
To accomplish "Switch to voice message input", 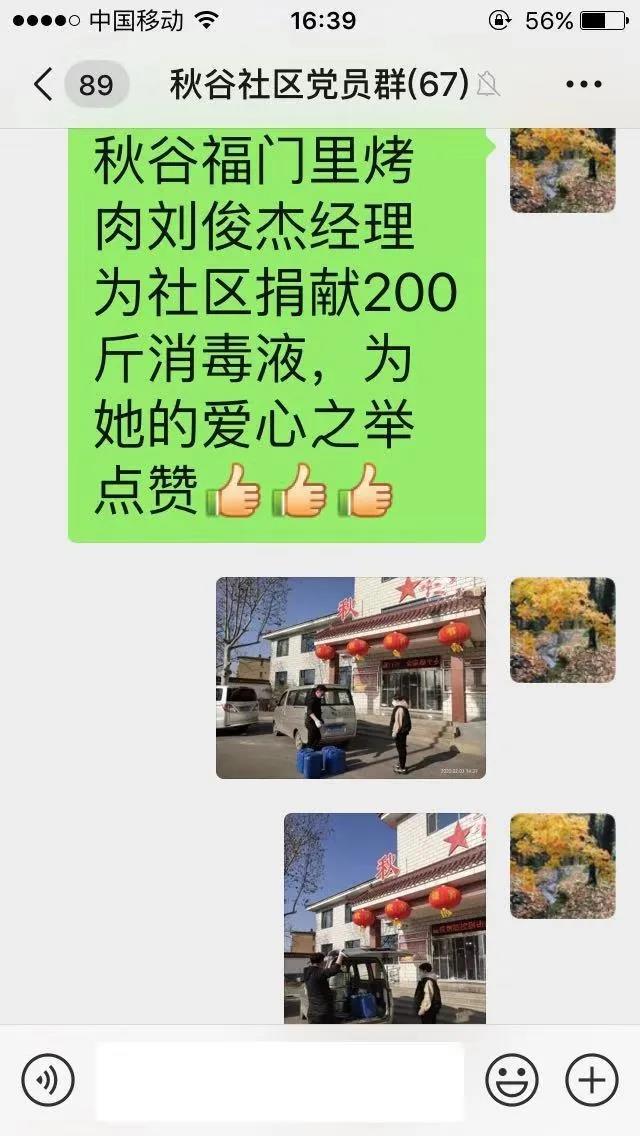I will (48, 1080).
